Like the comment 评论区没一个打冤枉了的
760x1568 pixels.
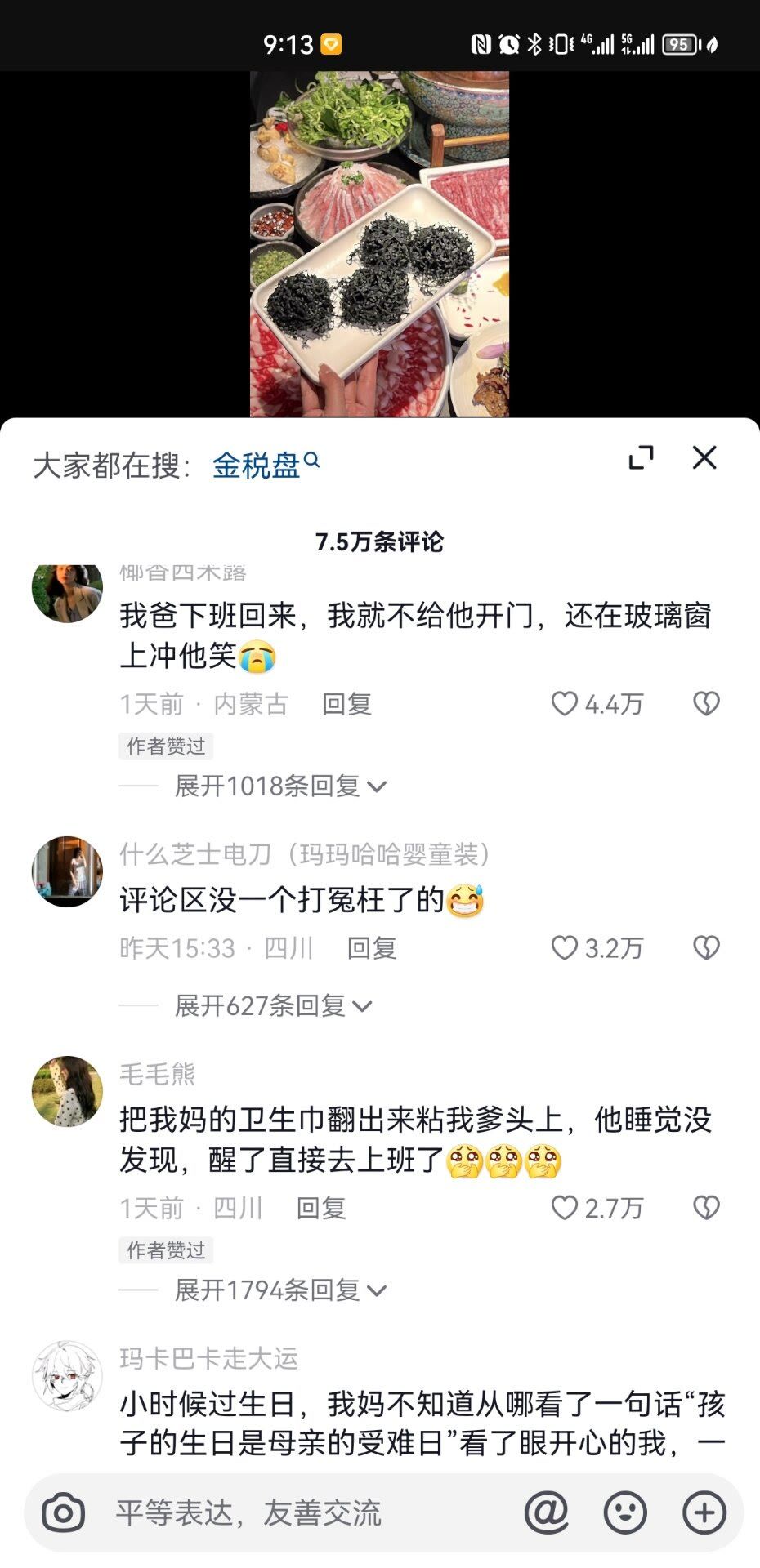(565, 948)
